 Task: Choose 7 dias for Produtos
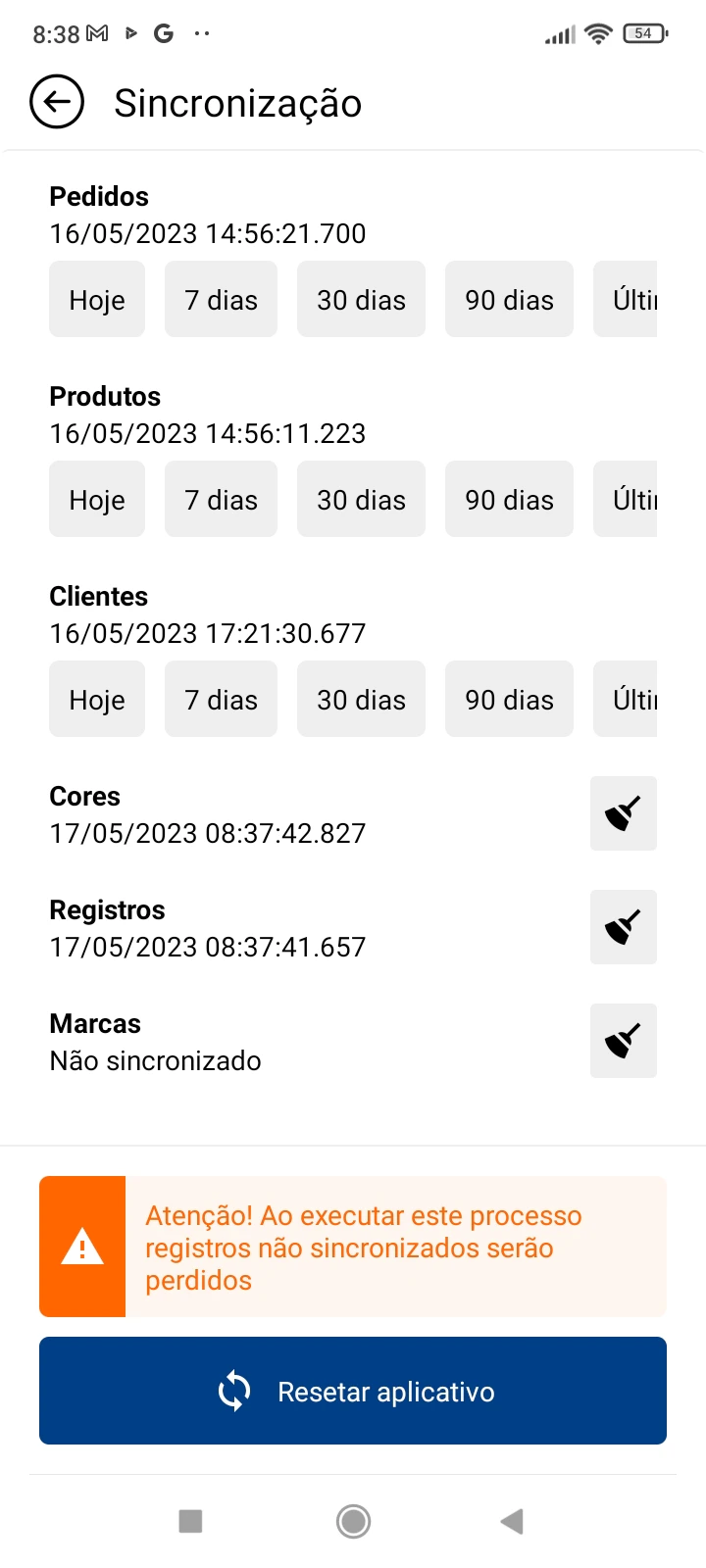[x=221, y=499]
